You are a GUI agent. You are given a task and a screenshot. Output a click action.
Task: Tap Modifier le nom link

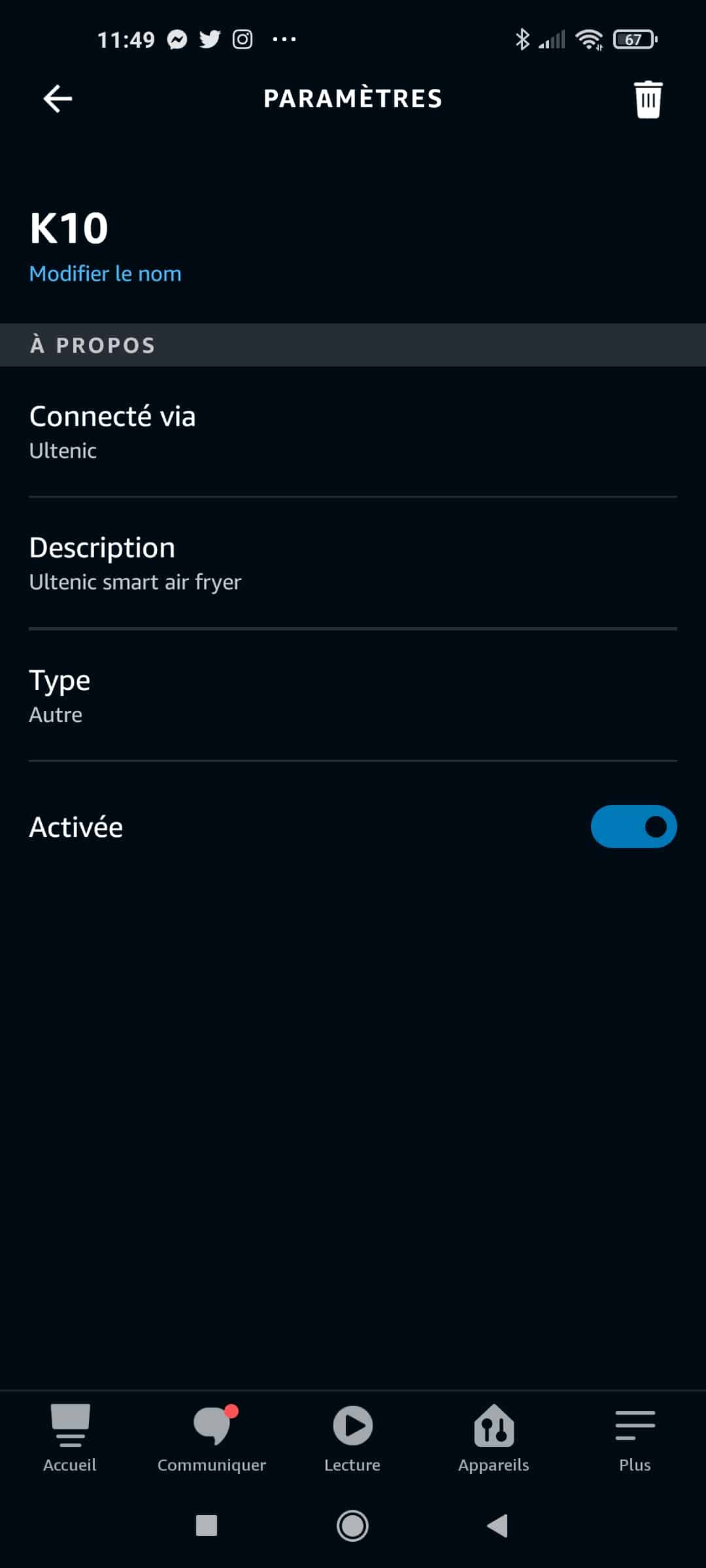pyautogui.click(x=105, y=273)
